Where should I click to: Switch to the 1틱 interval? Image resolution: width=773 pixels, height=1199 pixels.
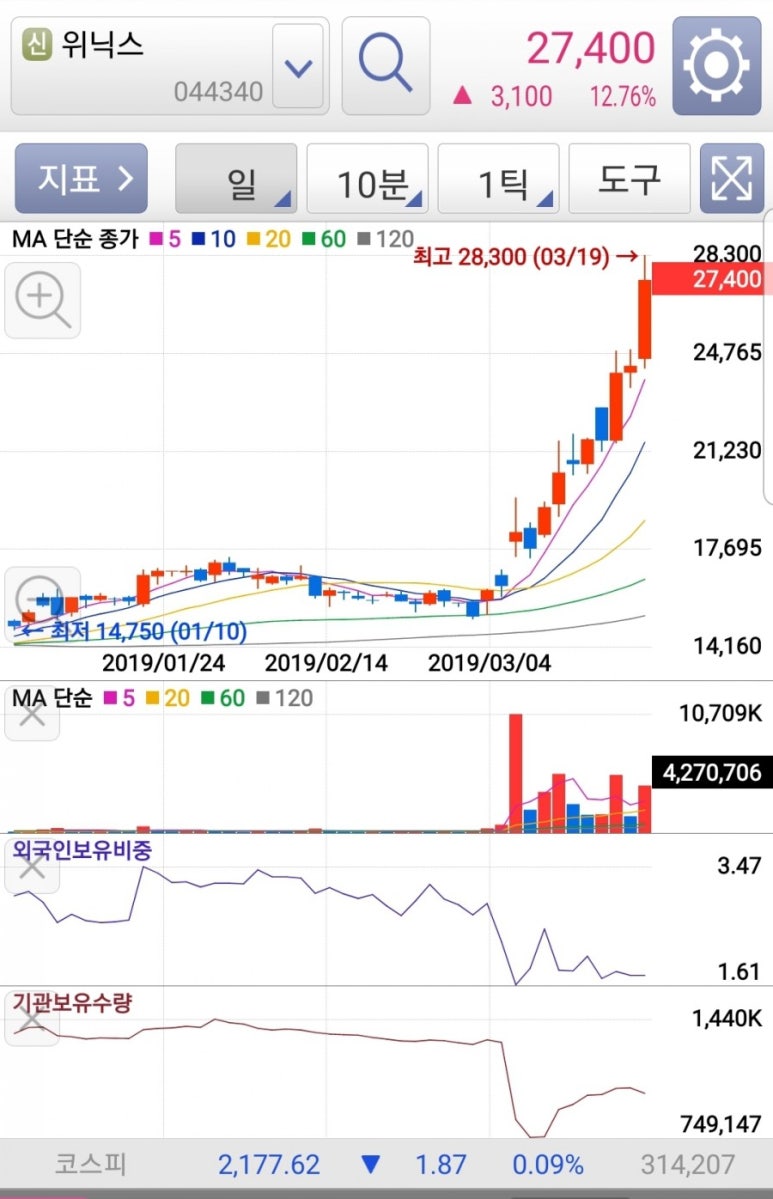pyautogui.click(x=499, y=178)
